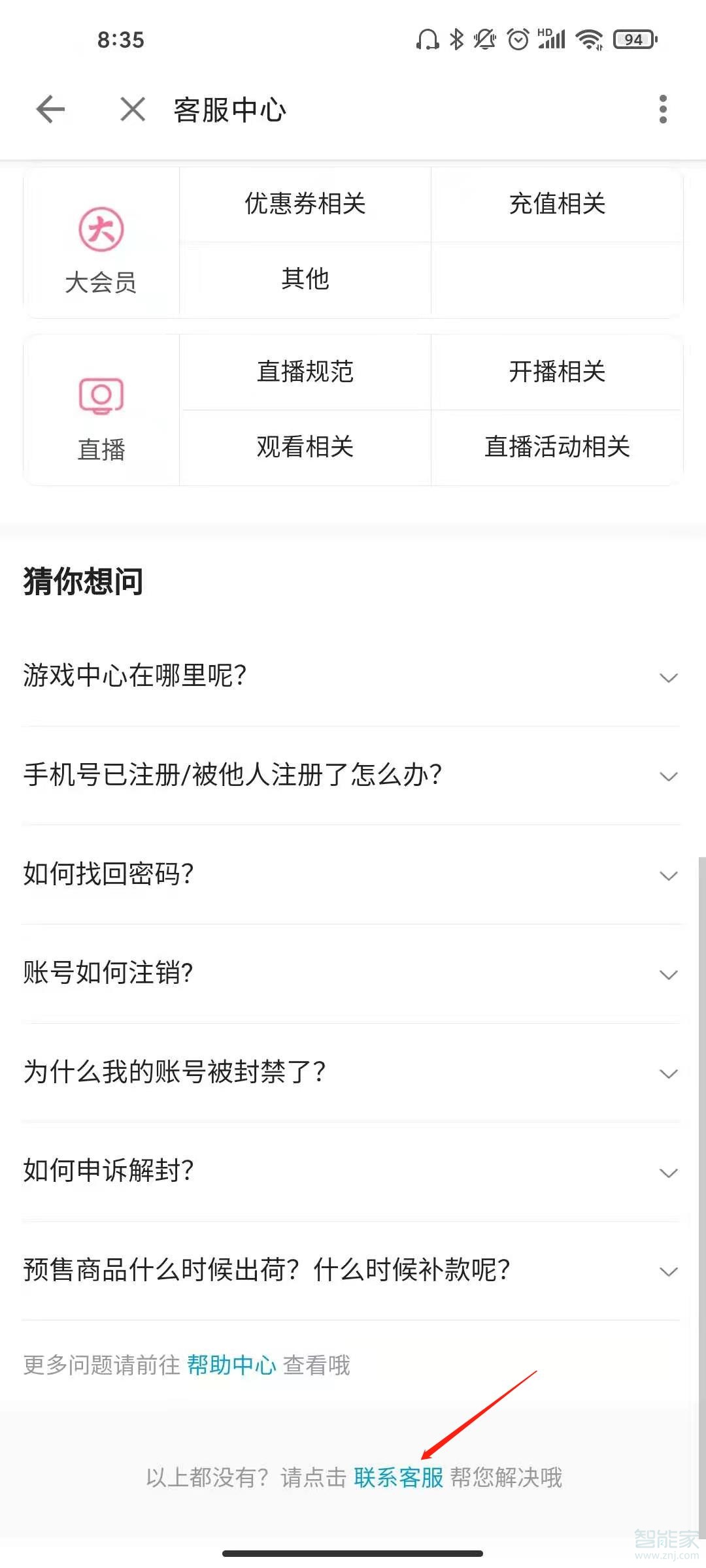Viewport: 706px width, 1568px height.
Task: Select the 充值相关 category
Action: 558,204
